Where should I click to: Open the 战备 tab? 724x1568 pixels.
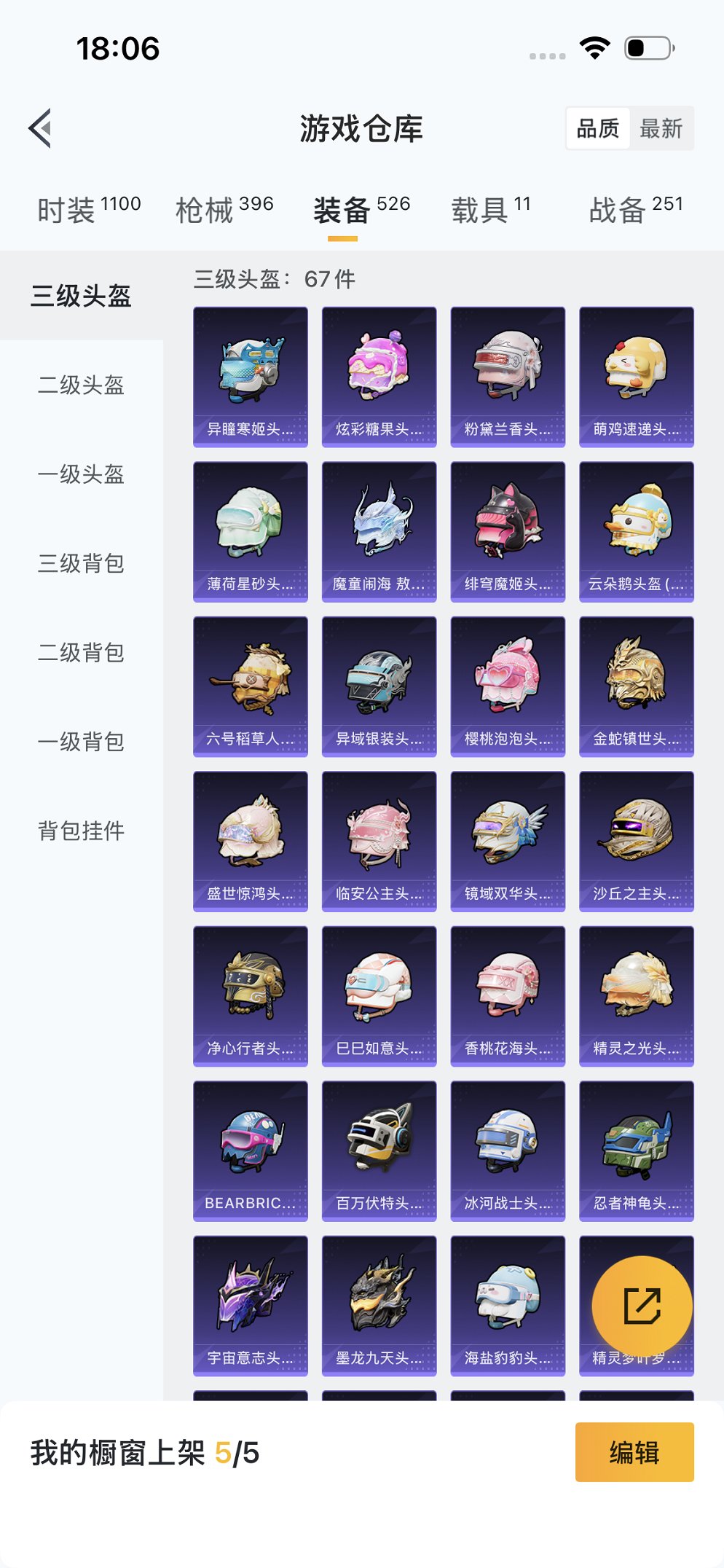pyautogui.click(x=635, y=209)
